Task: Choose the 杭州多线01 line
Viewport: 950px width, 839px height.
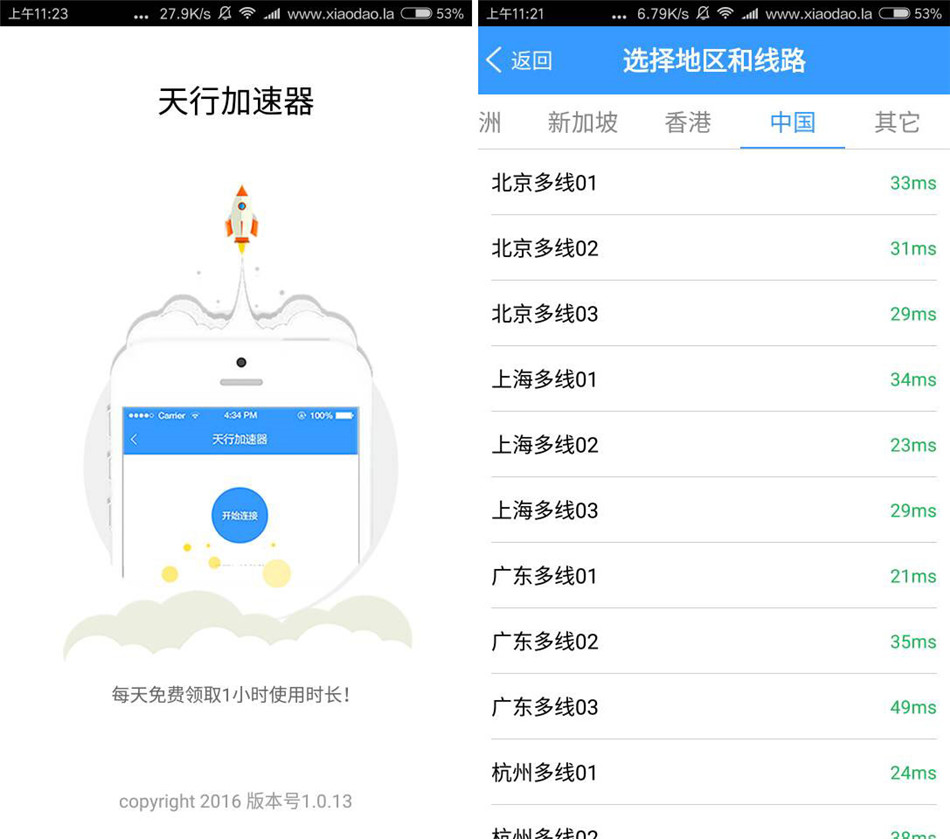Action: [713, 772]
